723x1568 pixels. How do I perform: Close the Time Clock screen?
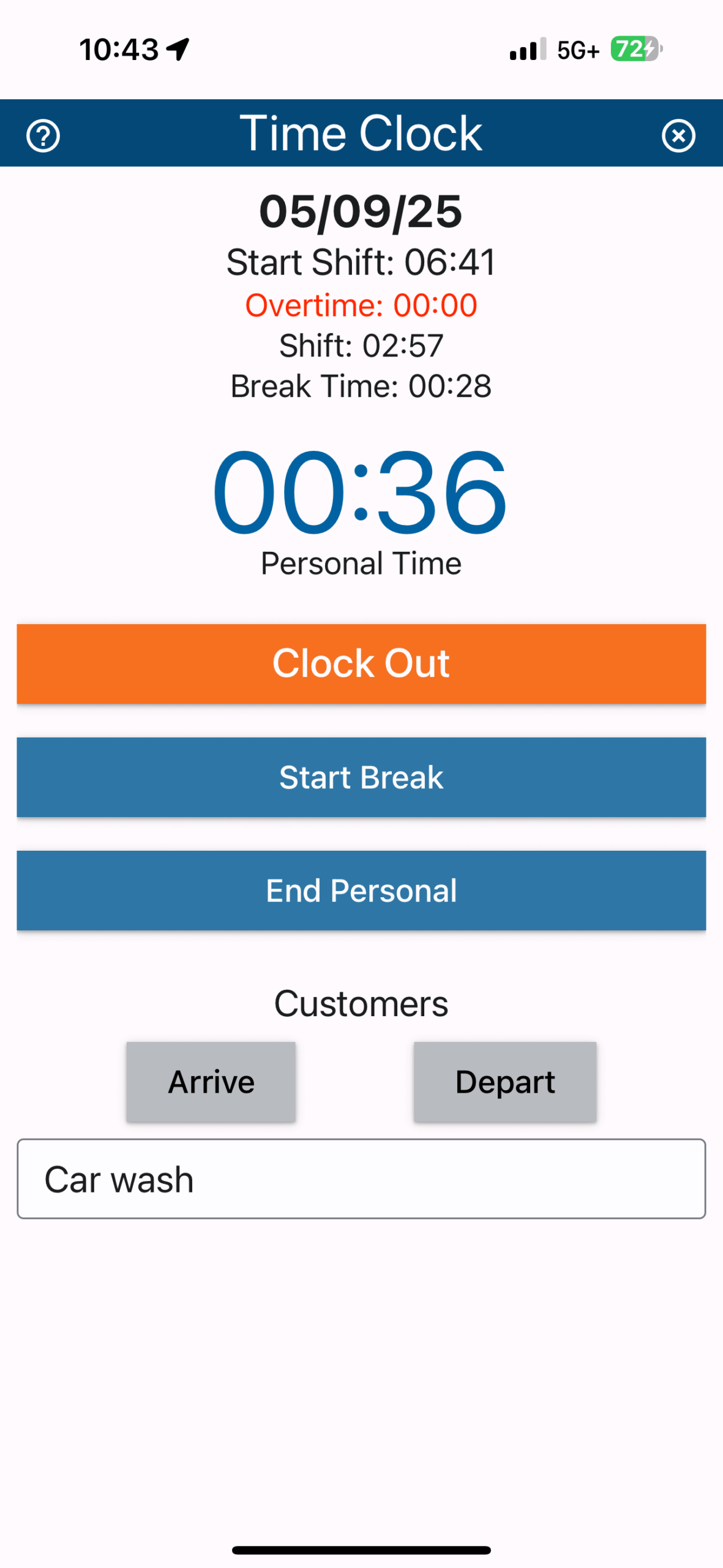[x=678, y=135]
